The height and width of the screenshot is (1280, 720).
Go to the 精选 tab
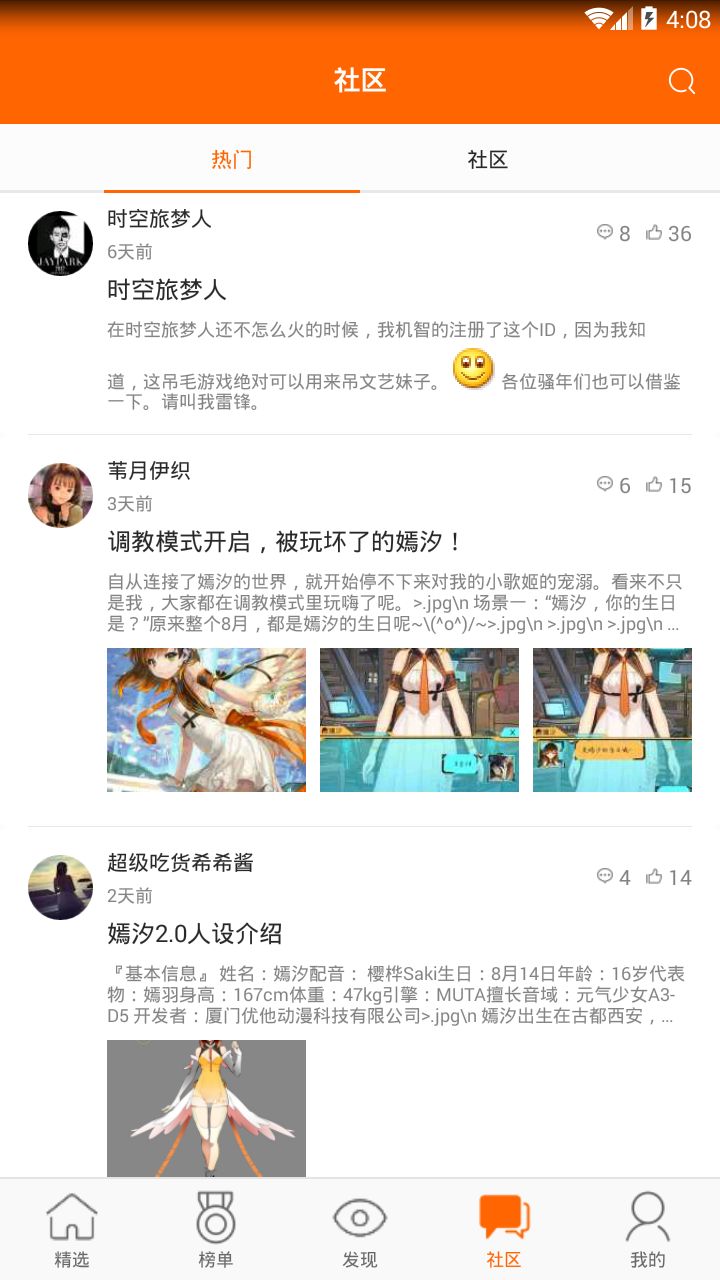point(72,1230)
